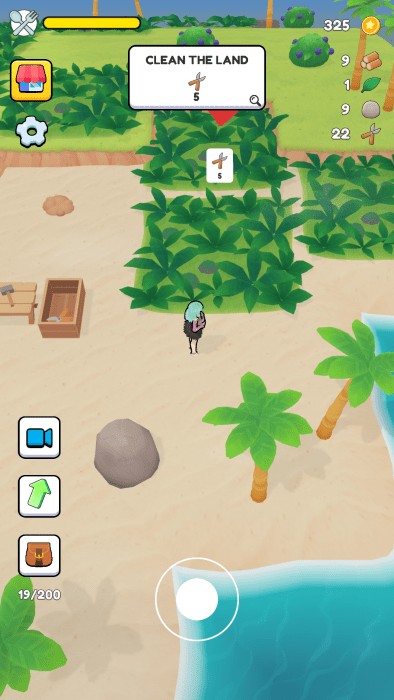
Task: Tap the Clean the Land quest card
Action: click(197, 78)
